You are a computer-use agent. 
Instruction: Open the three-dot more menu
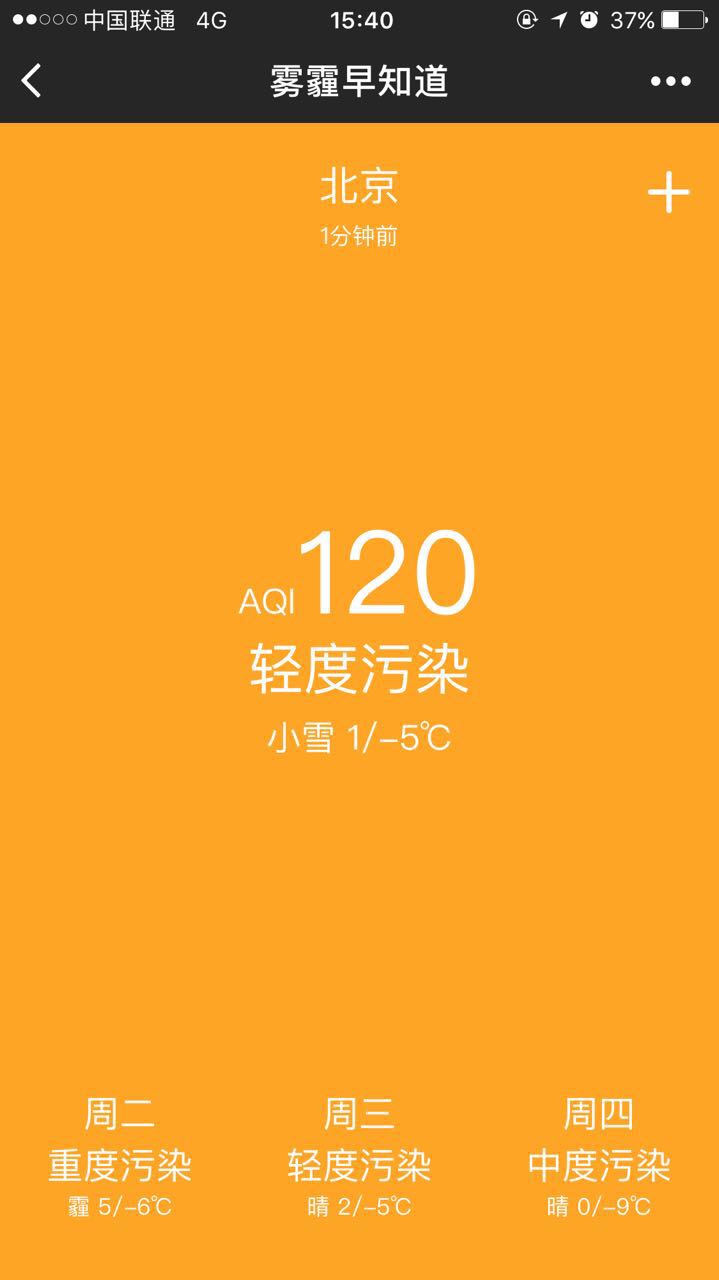pos(670,81)
